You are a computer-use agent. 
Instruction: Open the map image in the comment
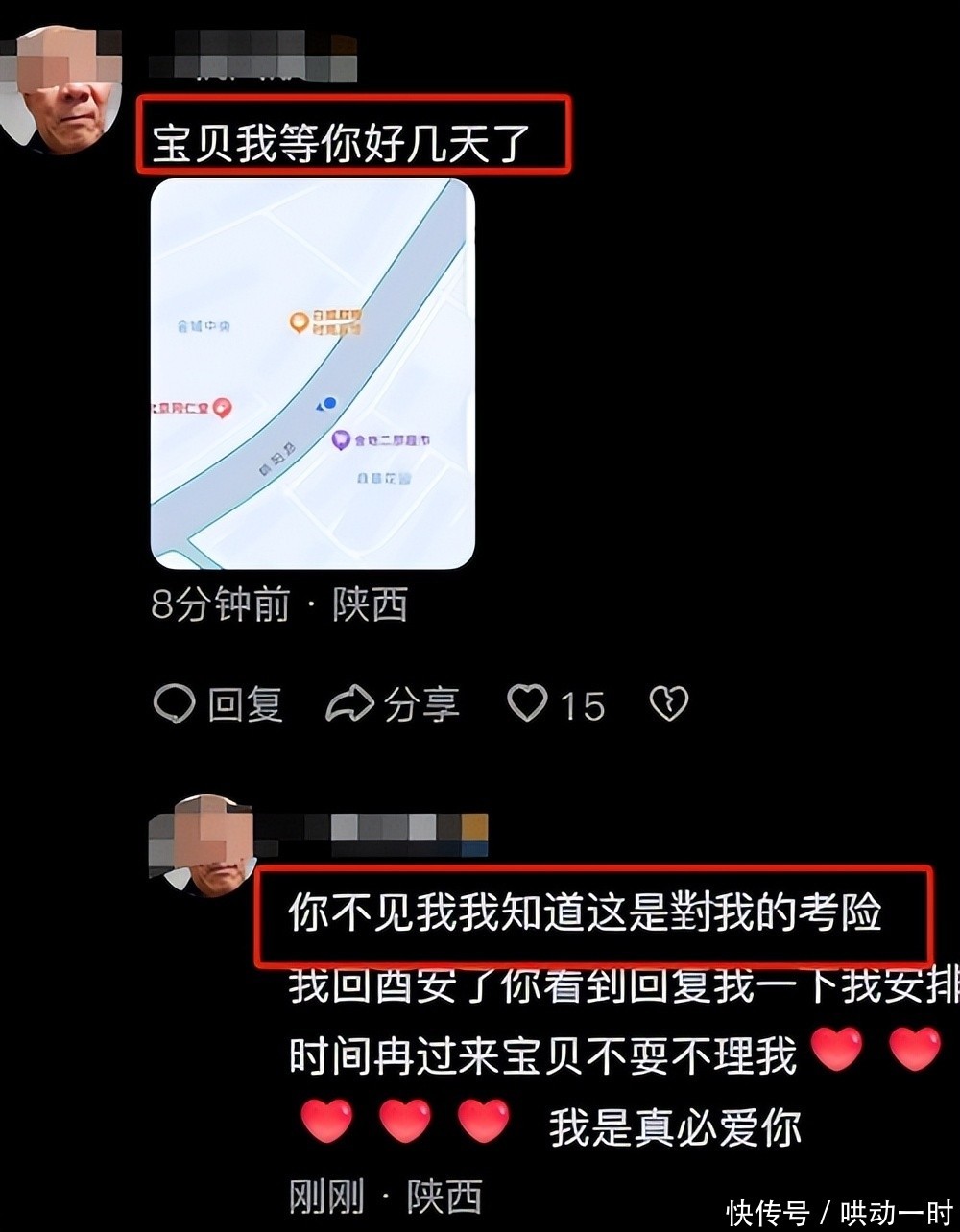[x=313, y=374]
